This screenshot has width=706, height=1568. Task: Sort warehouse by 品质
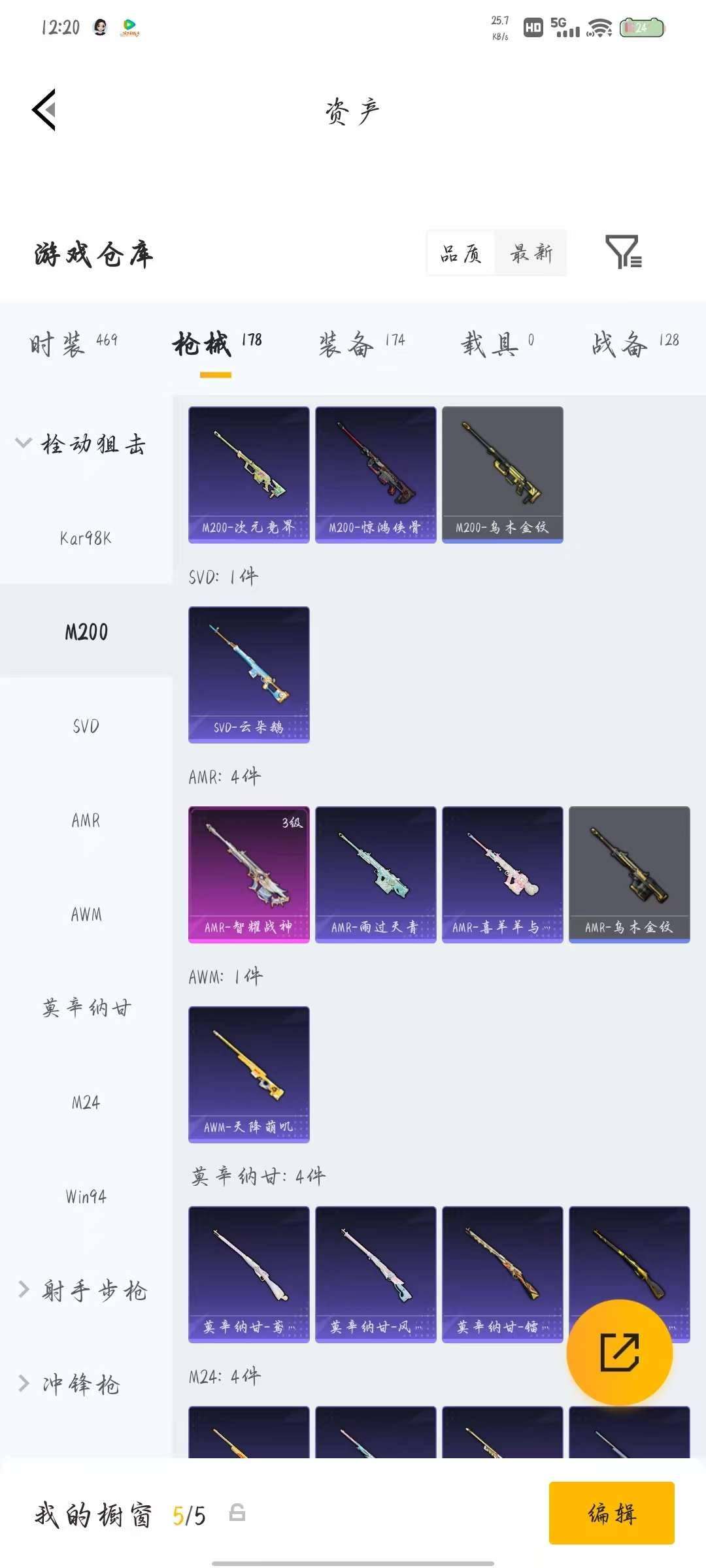coord(462,253)
